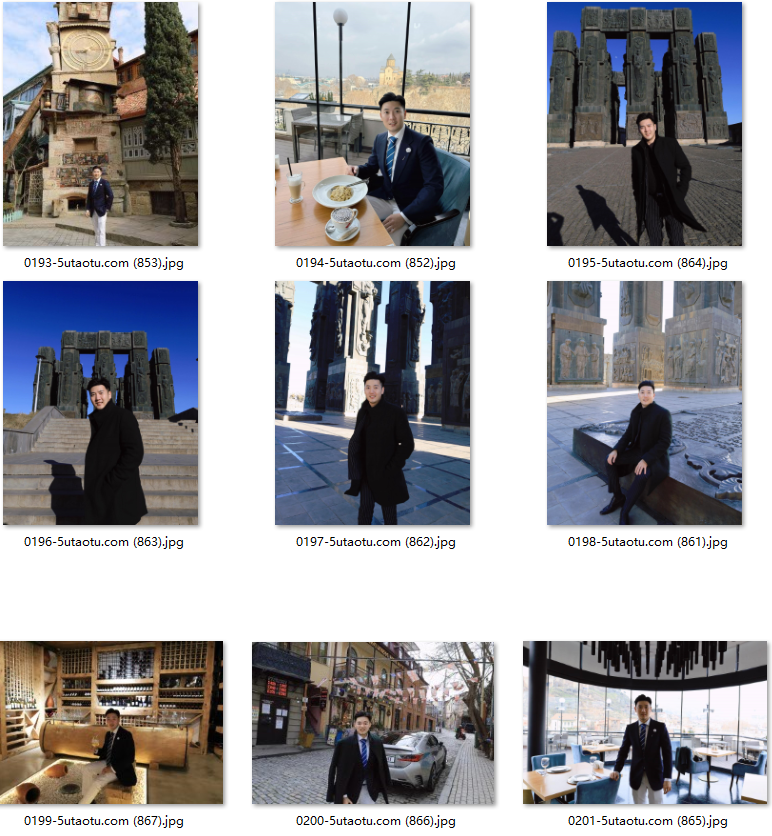Open file 0200-5utaotu.com (866).jpg
The width and height of the screenshot is (772, 836).
(372, 722)
